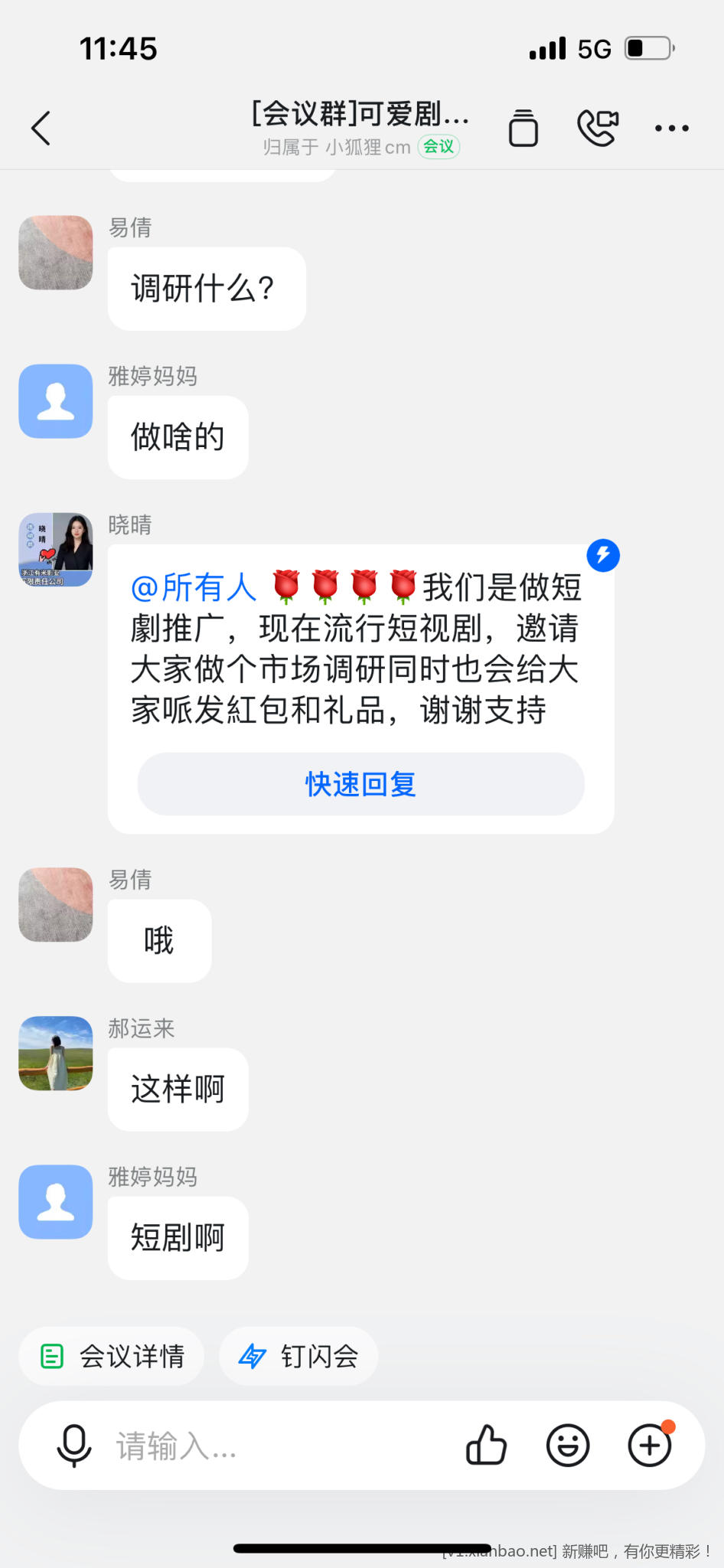The image size is (724, 1568).
Task: Open the plus attachment icon
Action: 649,1445
